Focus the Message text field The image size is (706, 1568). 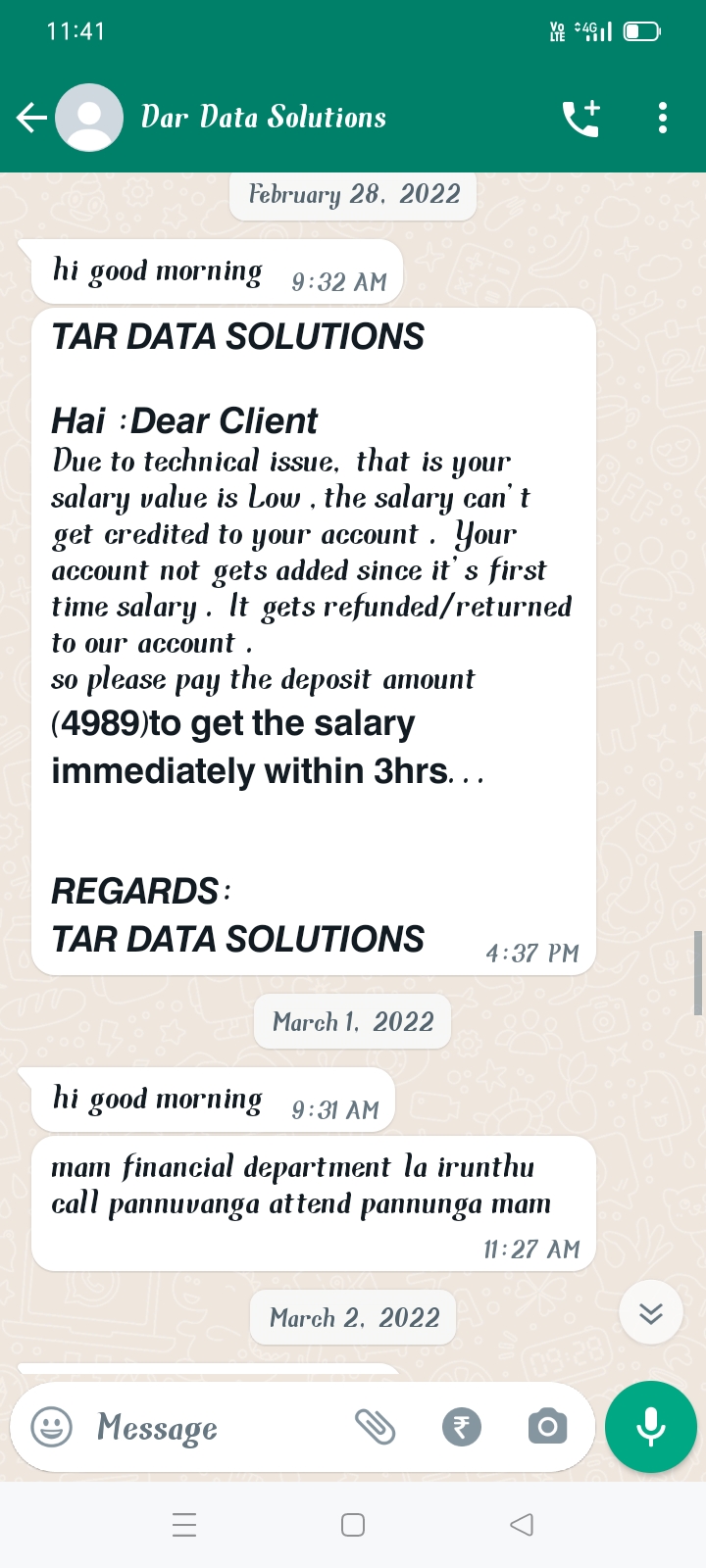[216, 1427]
